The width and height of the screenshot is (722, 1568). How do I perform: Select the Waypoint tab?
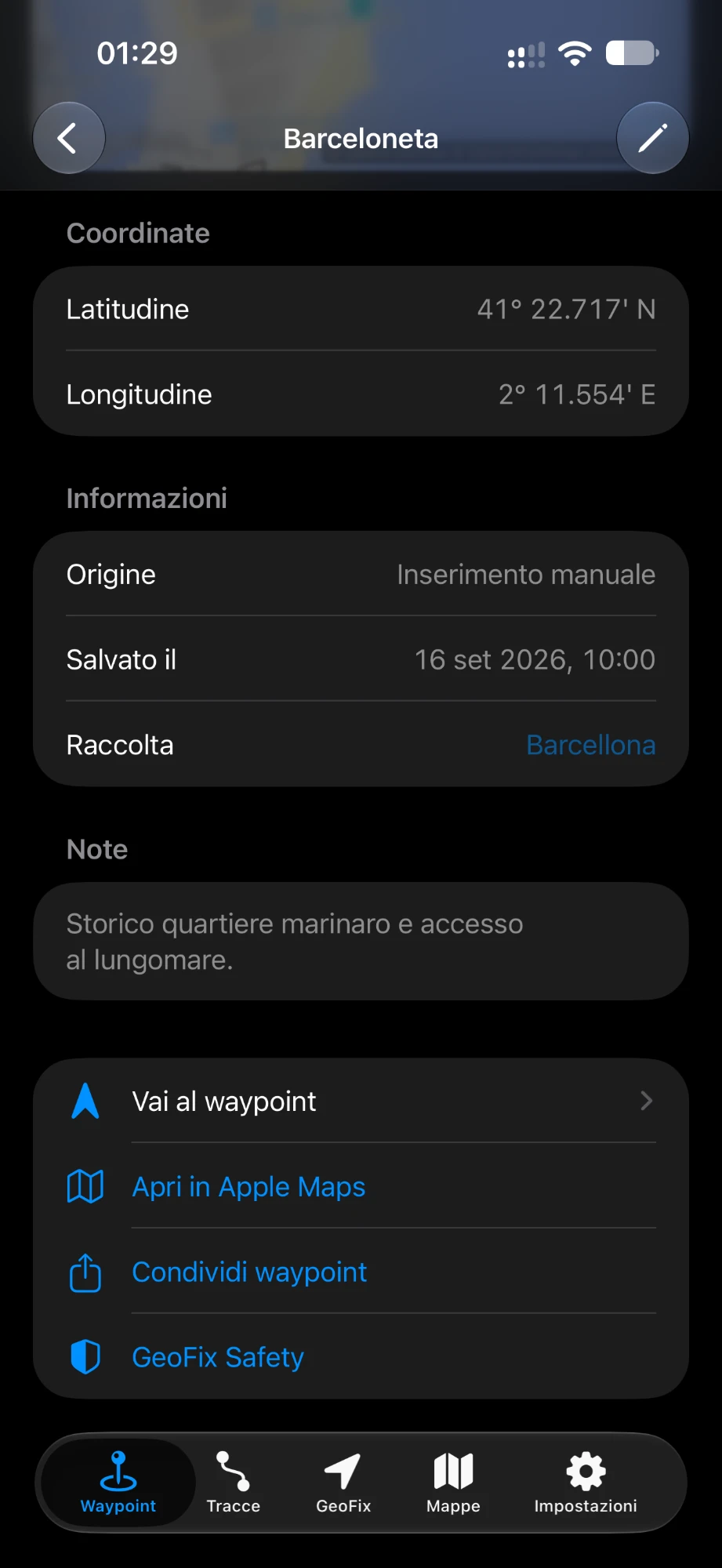tap(118, 1483)
